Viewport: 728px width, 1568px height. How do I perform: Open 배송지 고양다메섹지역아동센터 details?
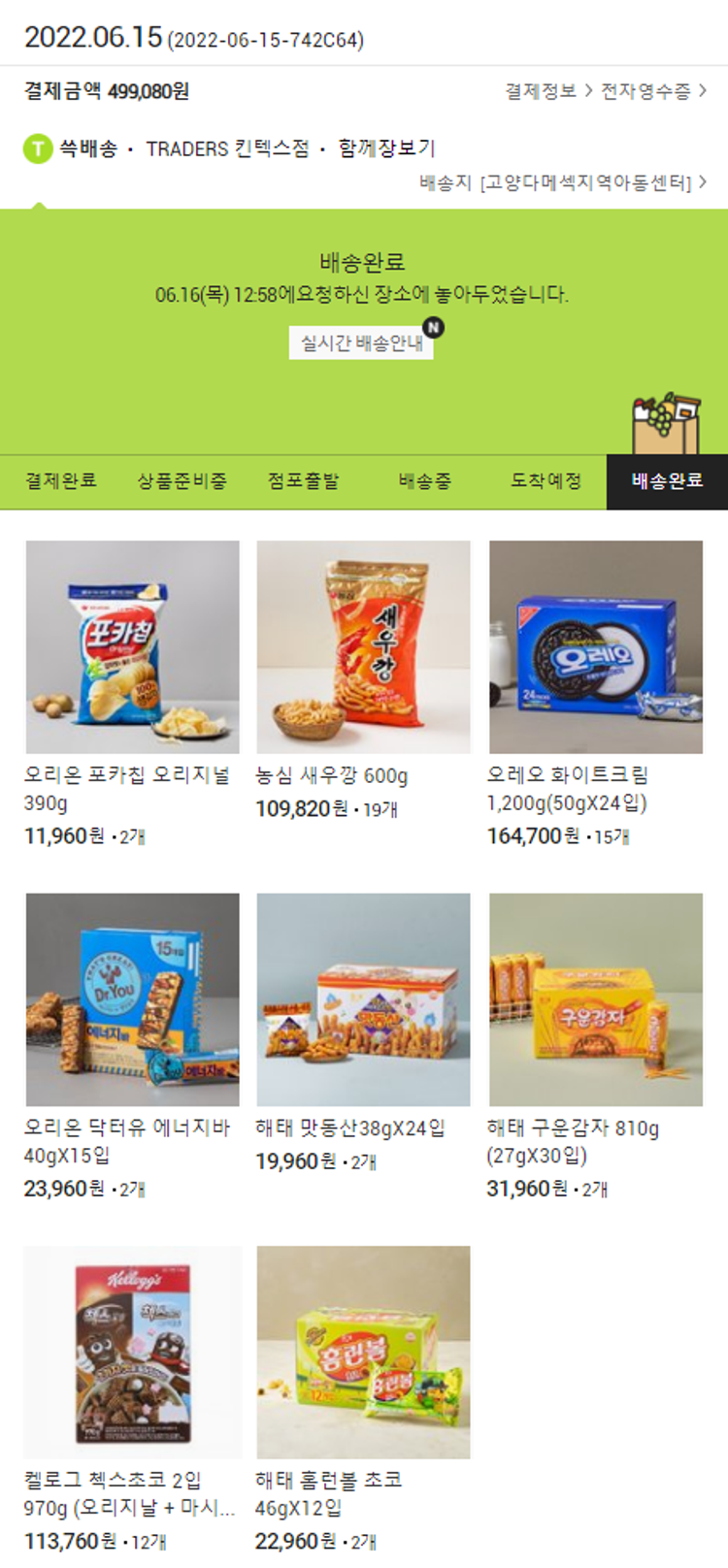(563, 182)
